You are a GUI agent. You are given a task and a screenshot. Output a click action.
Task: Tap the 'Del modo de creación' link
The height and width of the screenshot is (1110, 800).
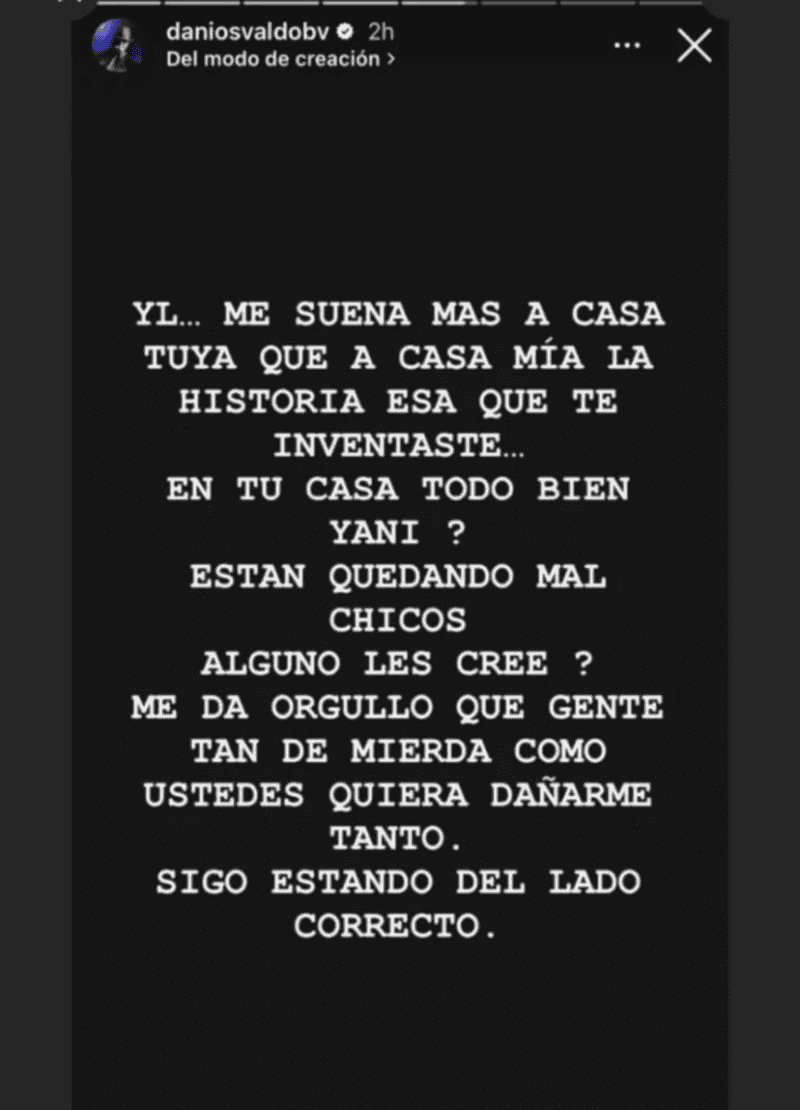[280, 59]
